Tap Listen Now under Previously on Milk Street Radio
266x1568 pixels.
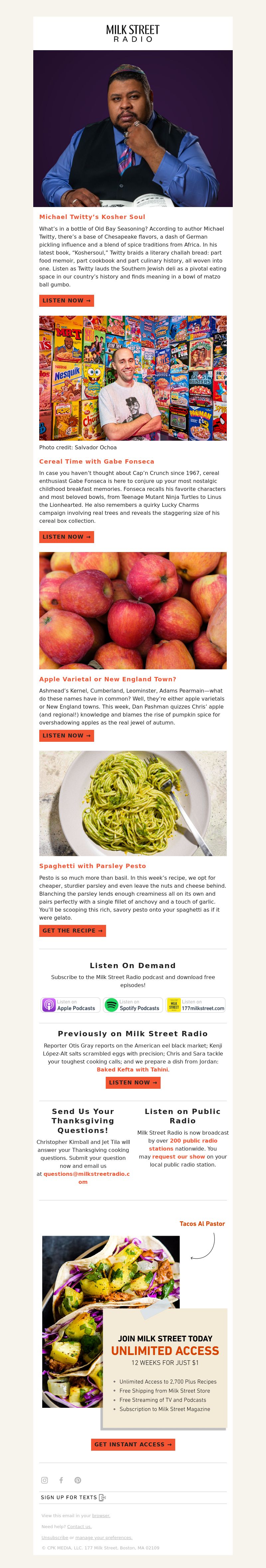pyautogui.click(x=133, y=1082)
